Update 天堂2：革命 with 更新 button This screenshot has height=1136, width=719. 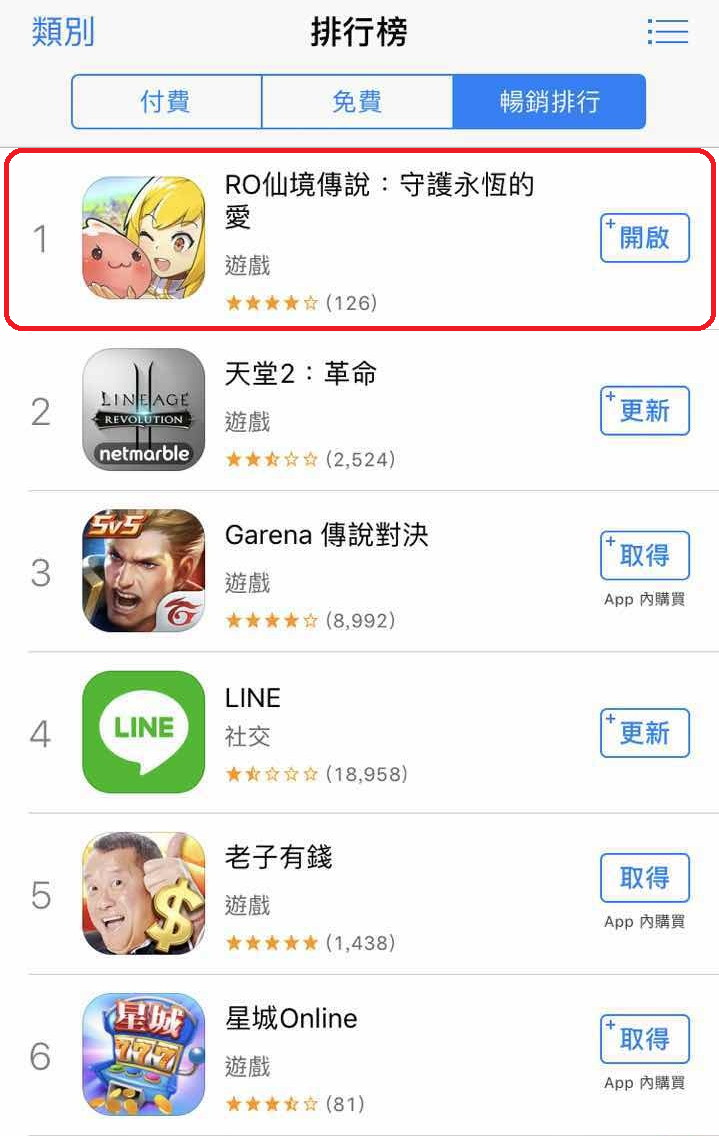(645, 411)
